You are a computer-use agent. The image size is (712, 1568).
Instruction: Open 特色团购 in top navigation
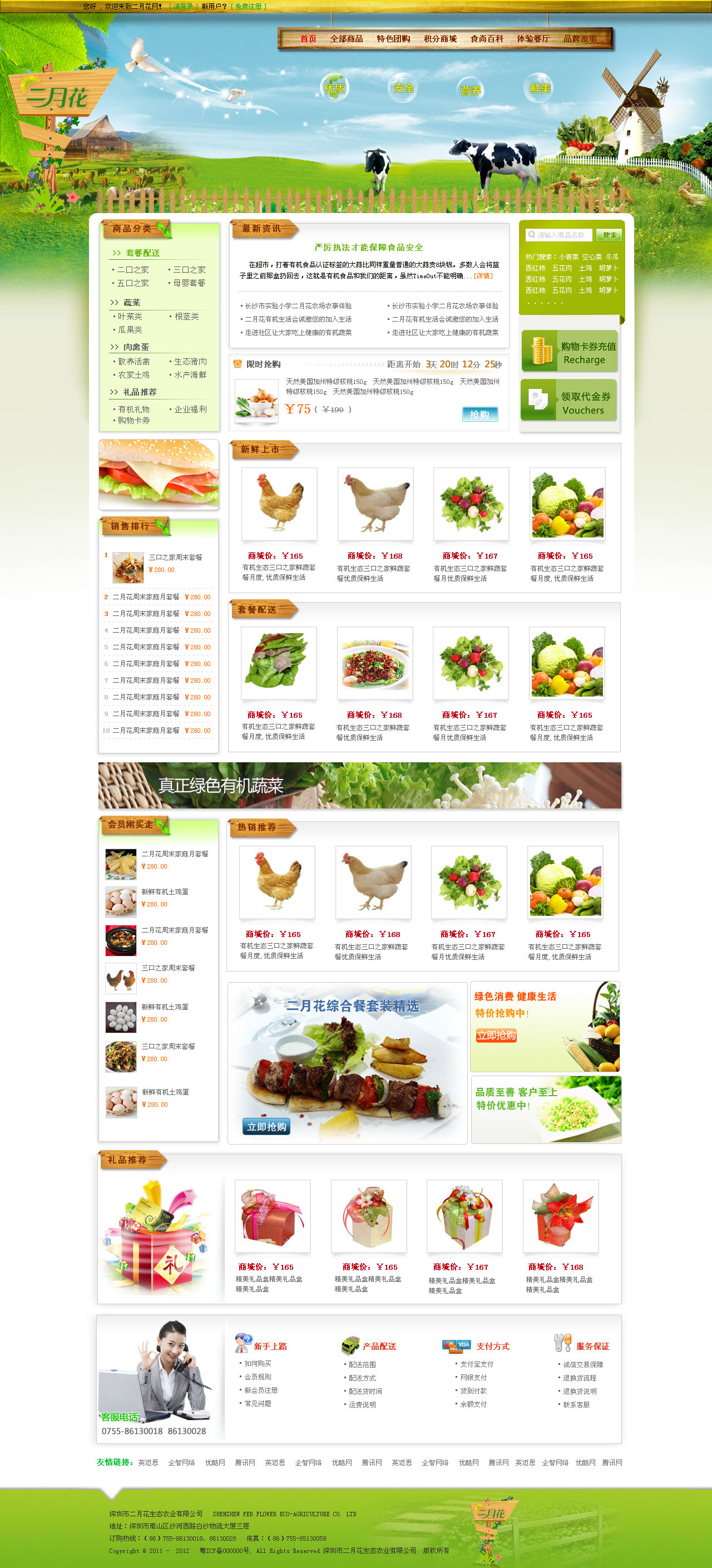pyautogui.click(x=393, y=38)
